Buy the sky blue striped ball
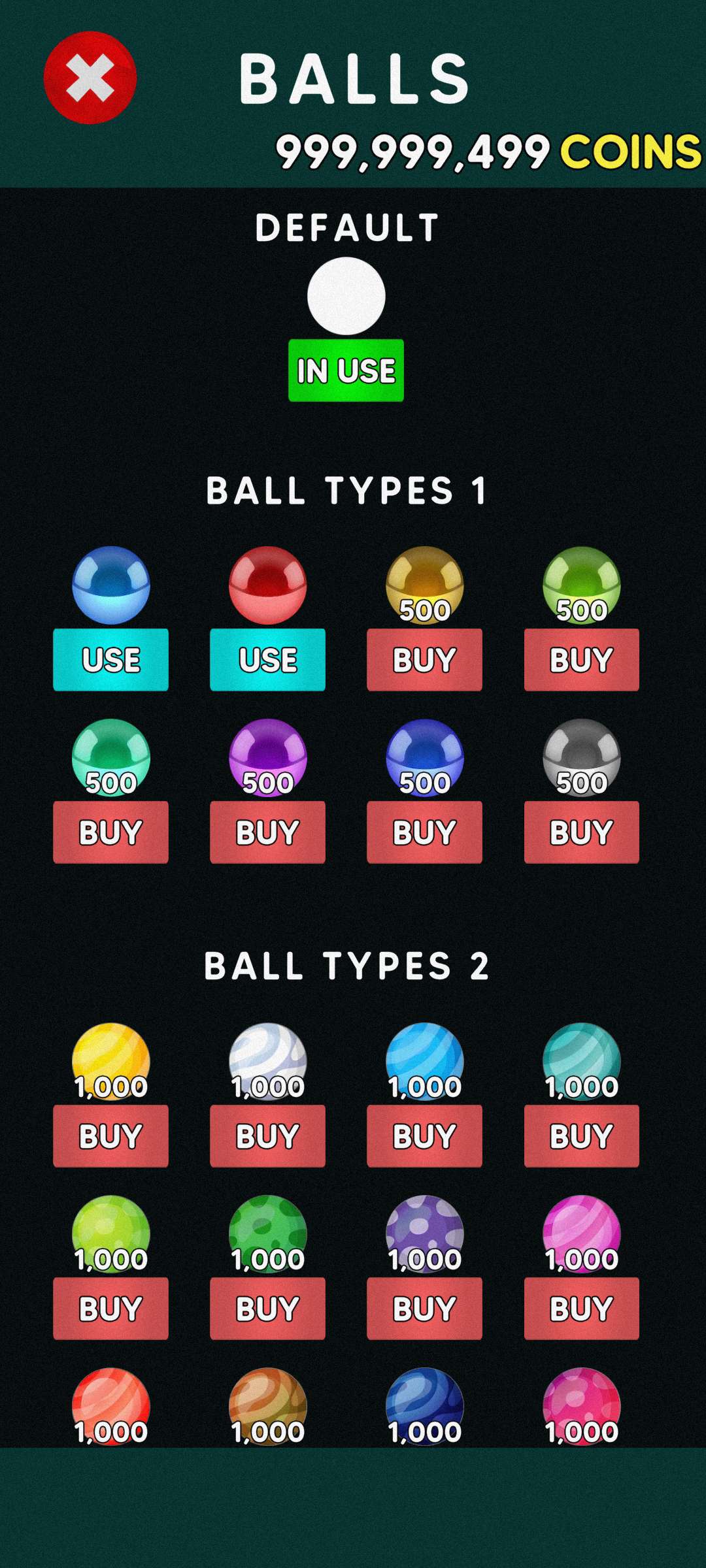706x1568 pixels. coord(424,1136)
